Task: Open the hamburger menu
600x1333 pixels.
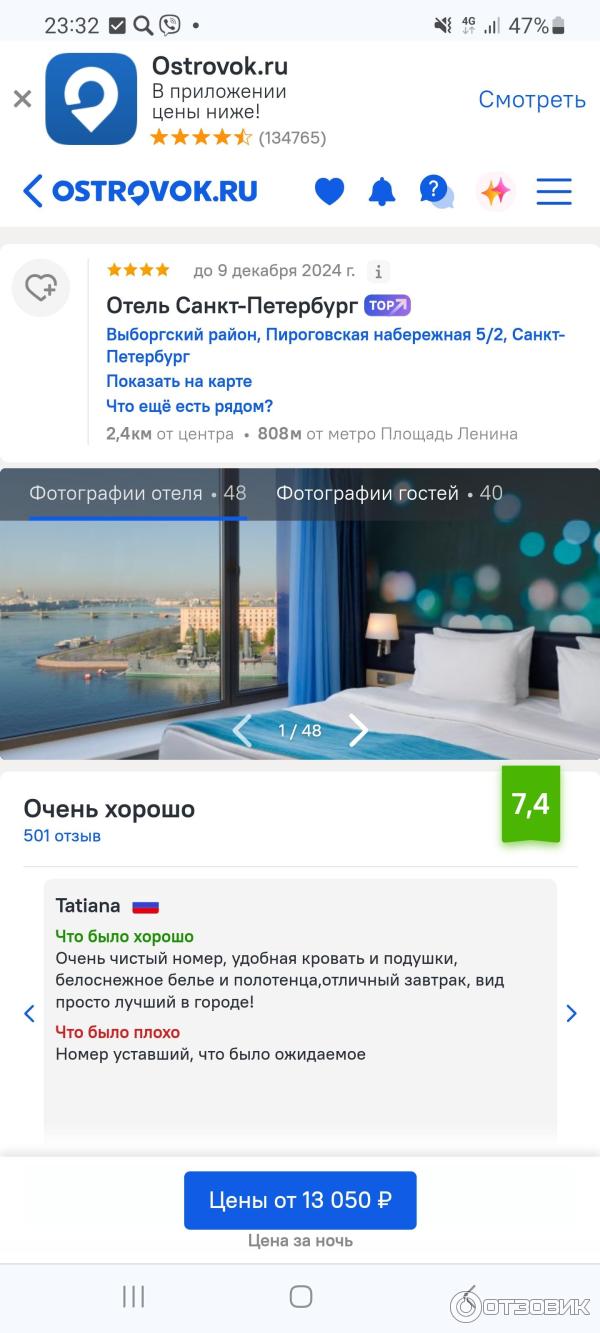Action: 554,191
